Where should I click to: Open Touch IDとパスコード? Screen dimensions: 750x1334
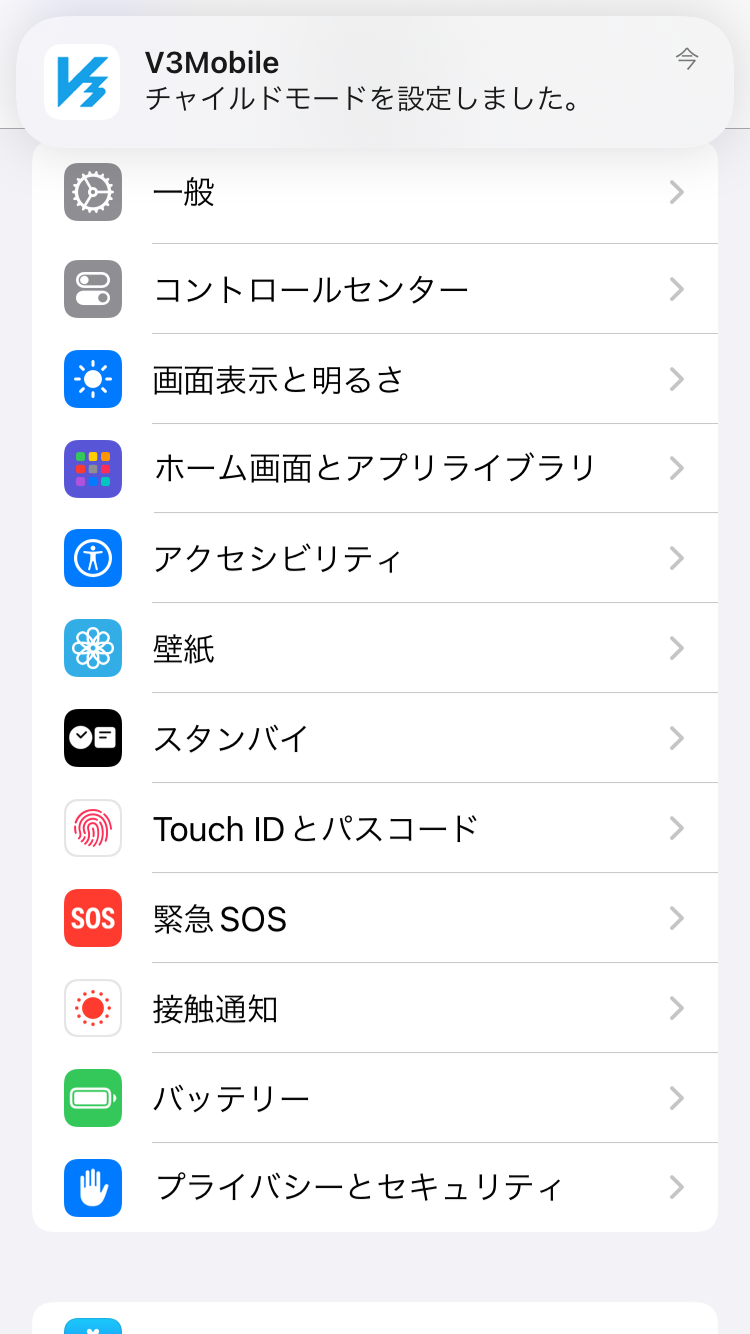(x=375, y=828)
